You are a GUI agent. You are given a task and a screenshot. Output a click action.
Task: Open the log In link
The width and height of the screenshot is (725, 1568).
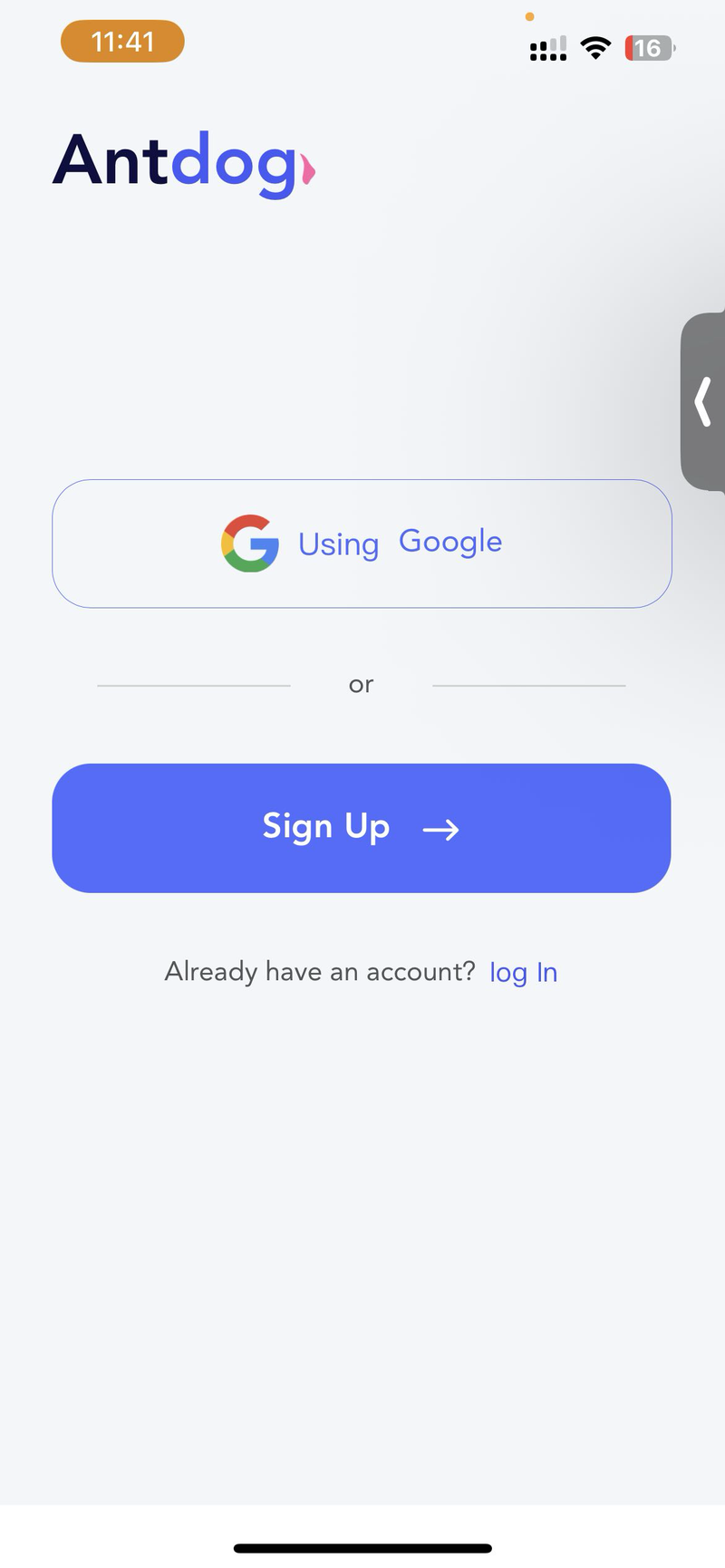(x=523, y=972)
